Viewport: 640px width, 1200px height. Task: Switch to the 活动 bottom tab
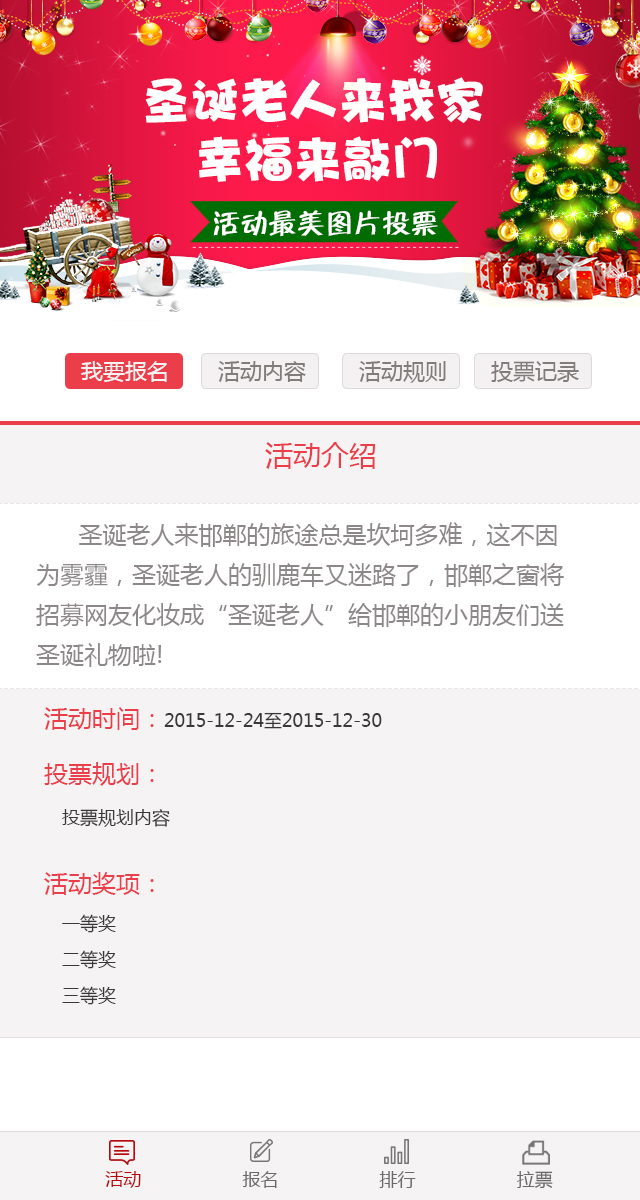click(123, 1165)
